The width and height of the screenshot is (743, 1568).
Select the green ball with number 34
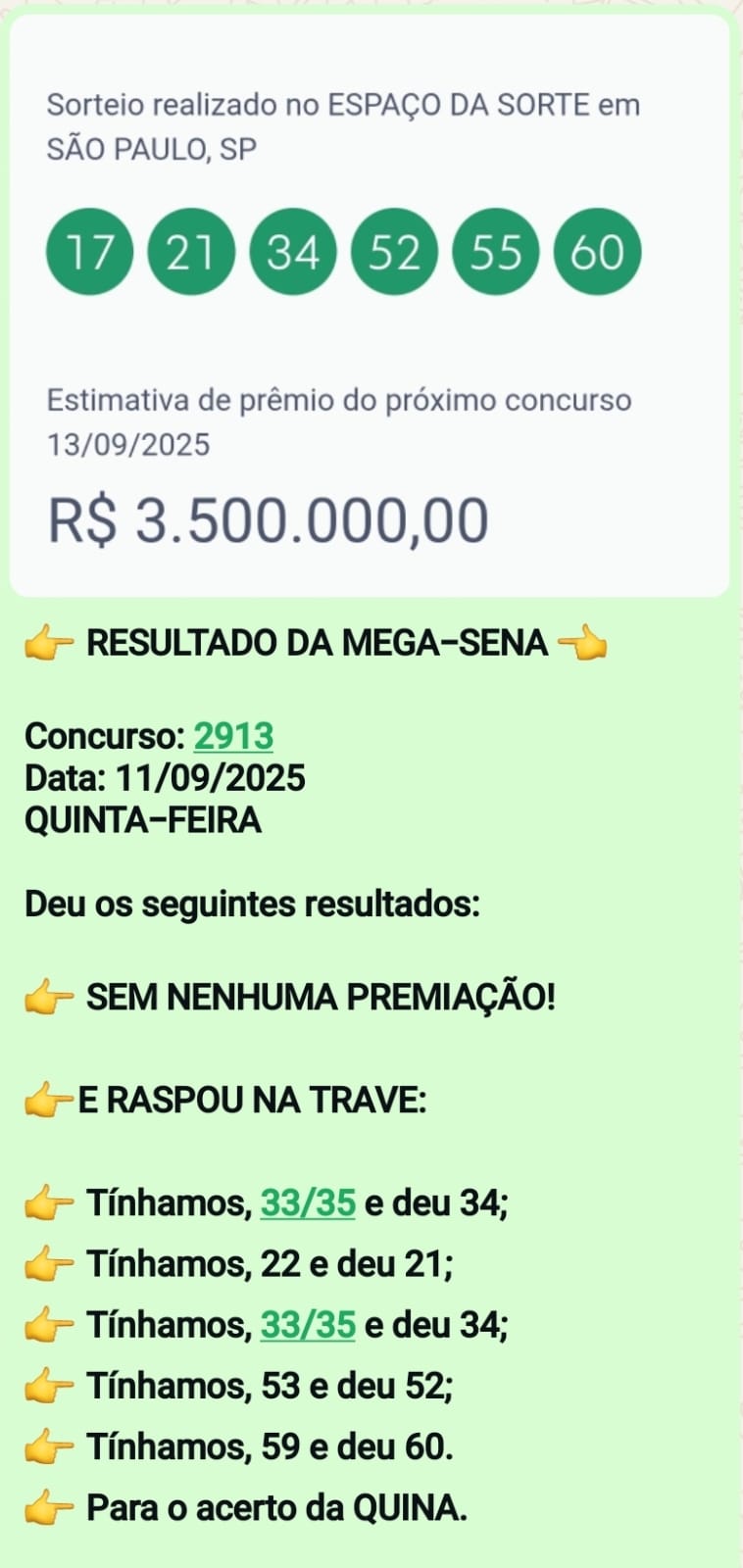click(x=292, y=252)
